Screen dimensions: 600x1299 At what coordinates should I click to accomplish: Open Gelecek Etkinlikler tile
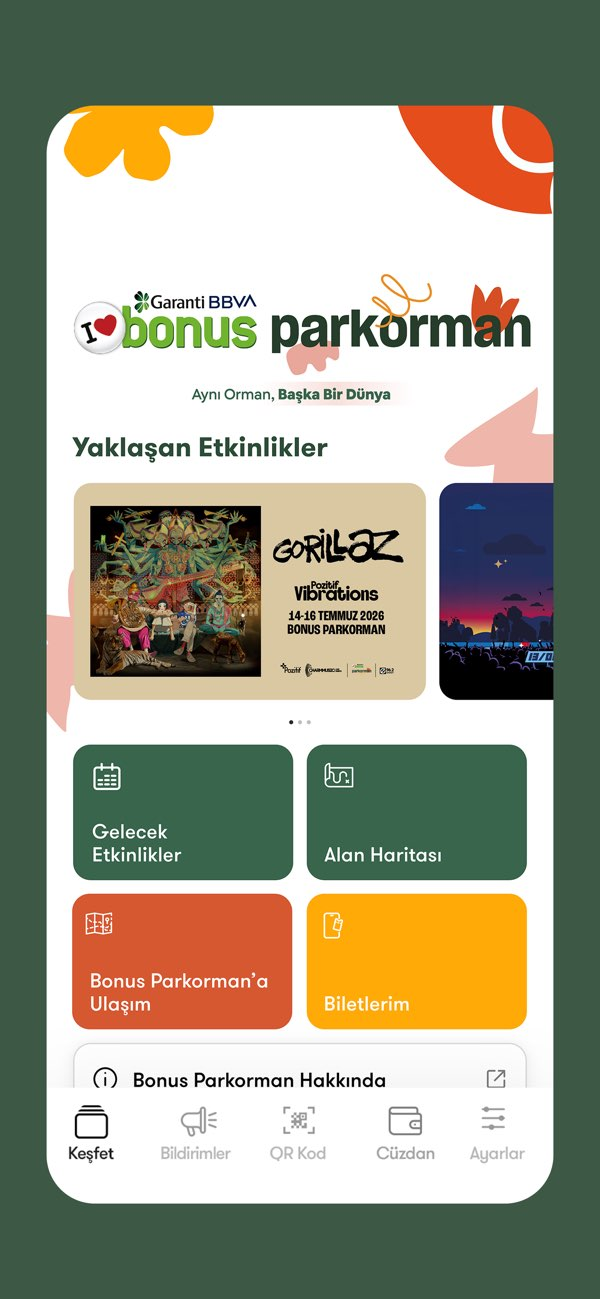183,812
